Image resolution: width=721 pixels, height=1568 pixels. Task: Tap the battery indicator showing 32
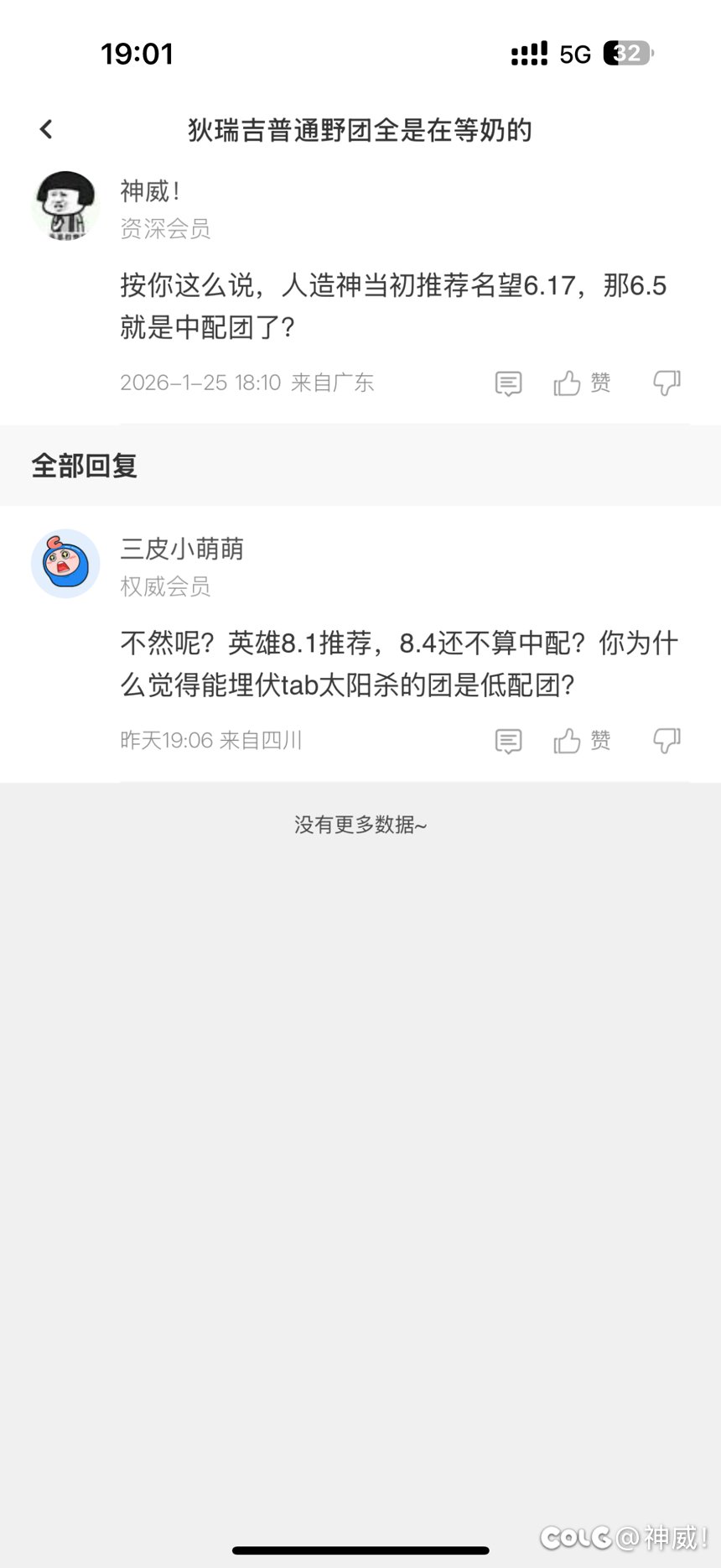click(627, 53)
